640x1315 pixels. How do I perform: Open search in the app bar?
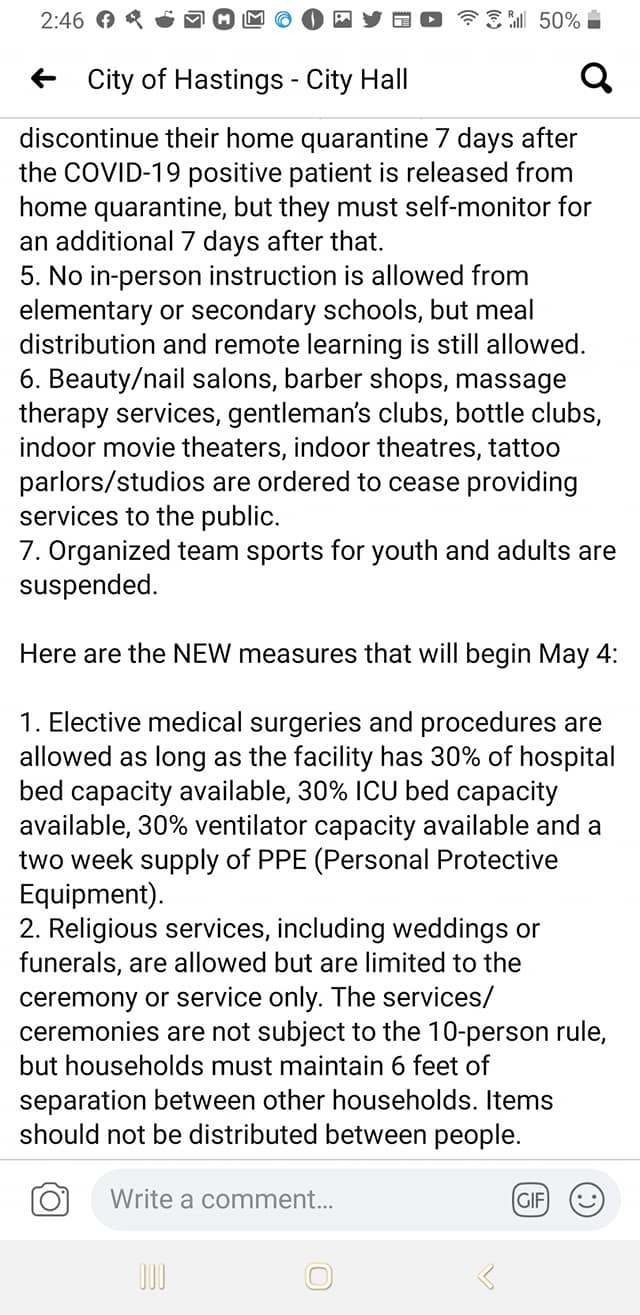596,79
